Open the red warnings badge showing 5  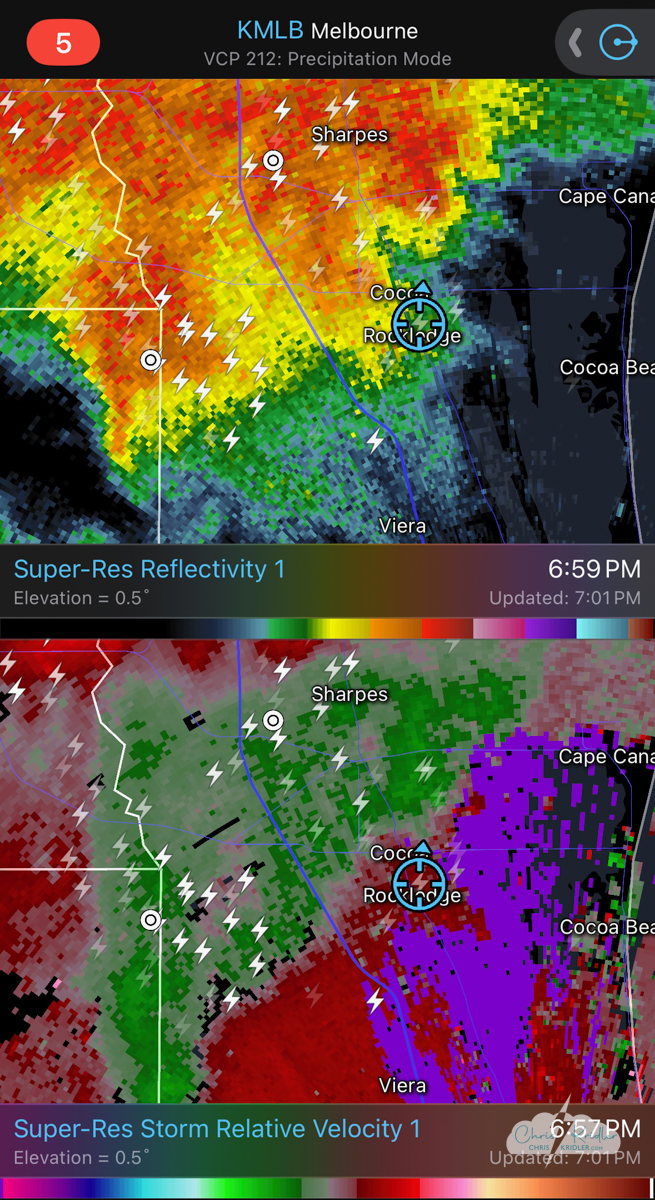pos(63,43)
